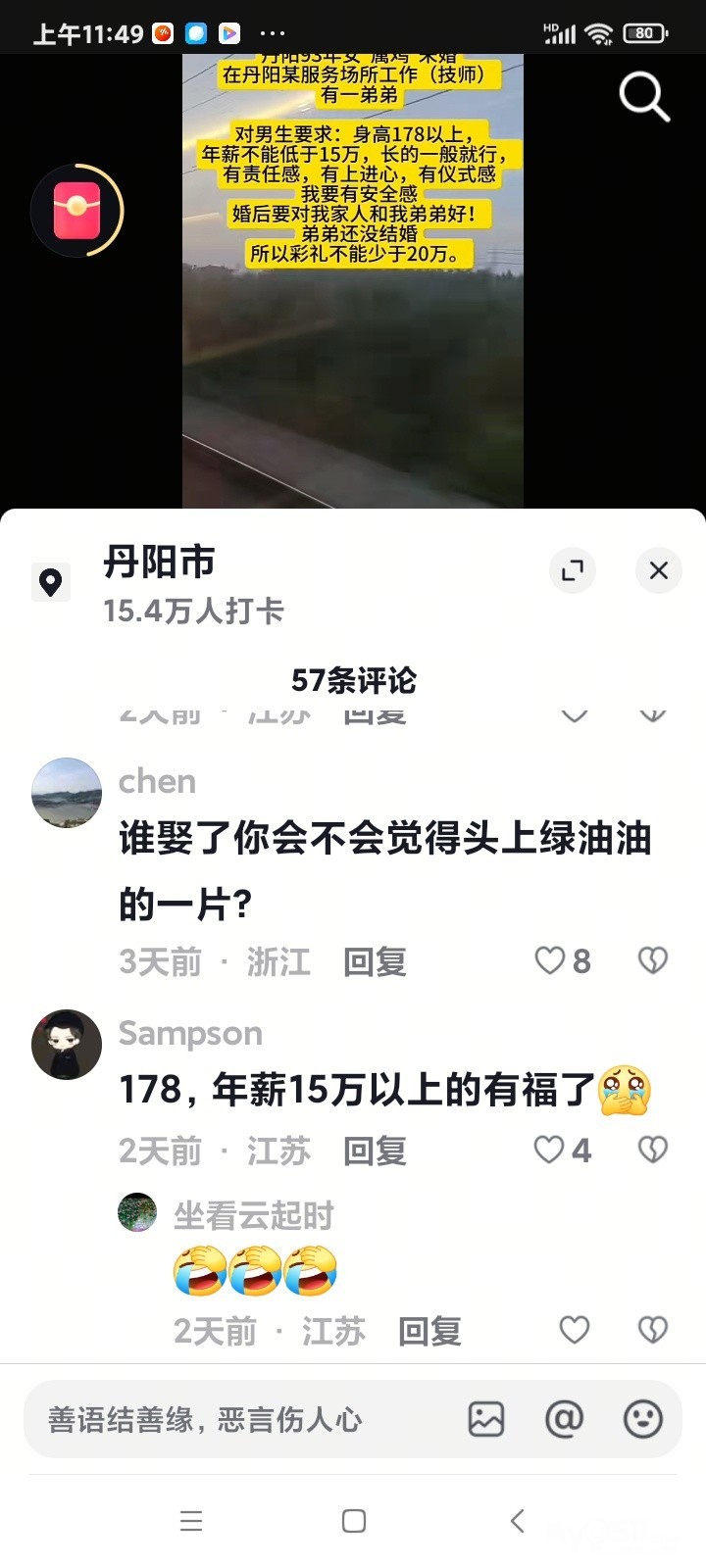Viewport: 706px width, 1568px height.
Task: View Sampson's profile avatar
Action: point(67,1045)
